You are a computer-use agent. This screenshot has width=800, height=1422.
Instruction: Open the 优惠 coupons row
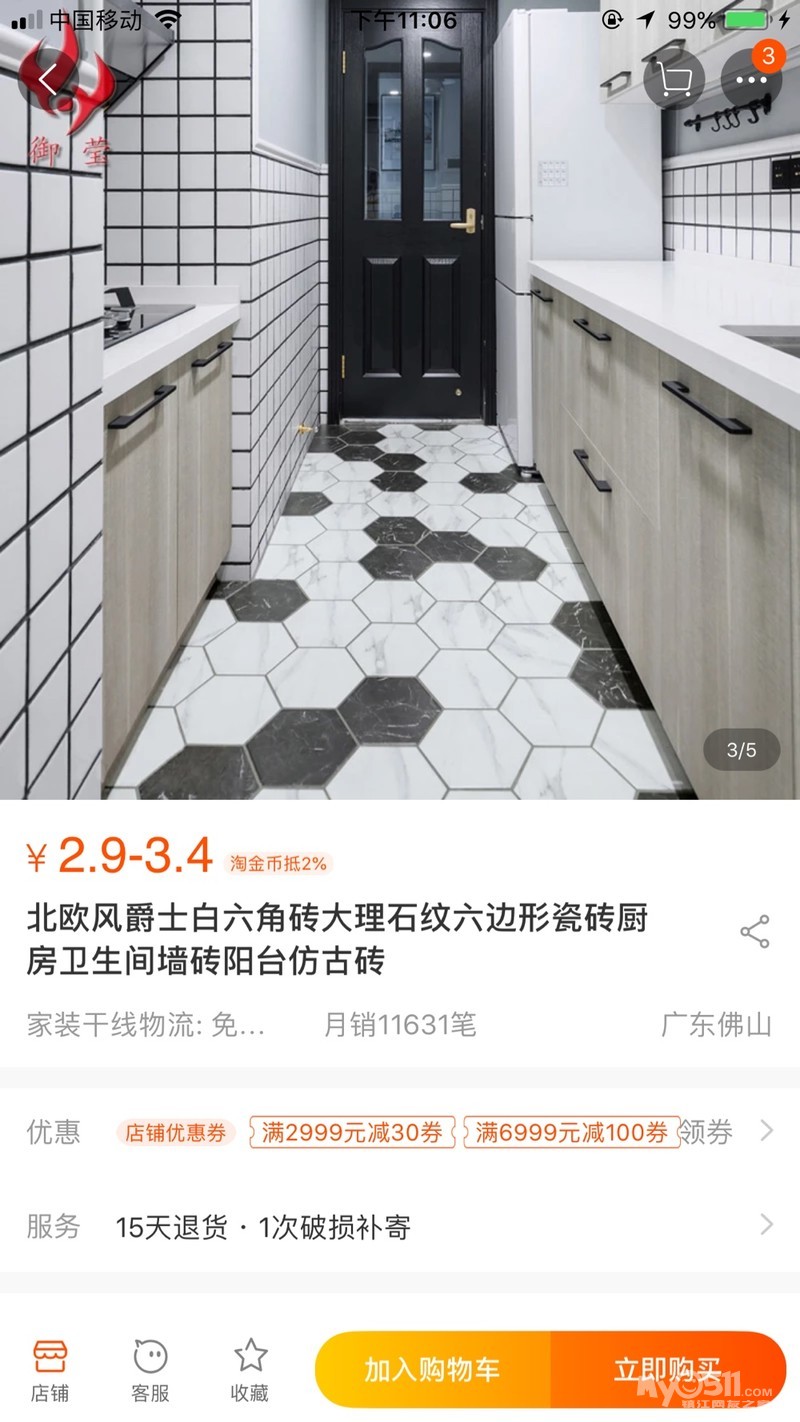(400, 1132)
